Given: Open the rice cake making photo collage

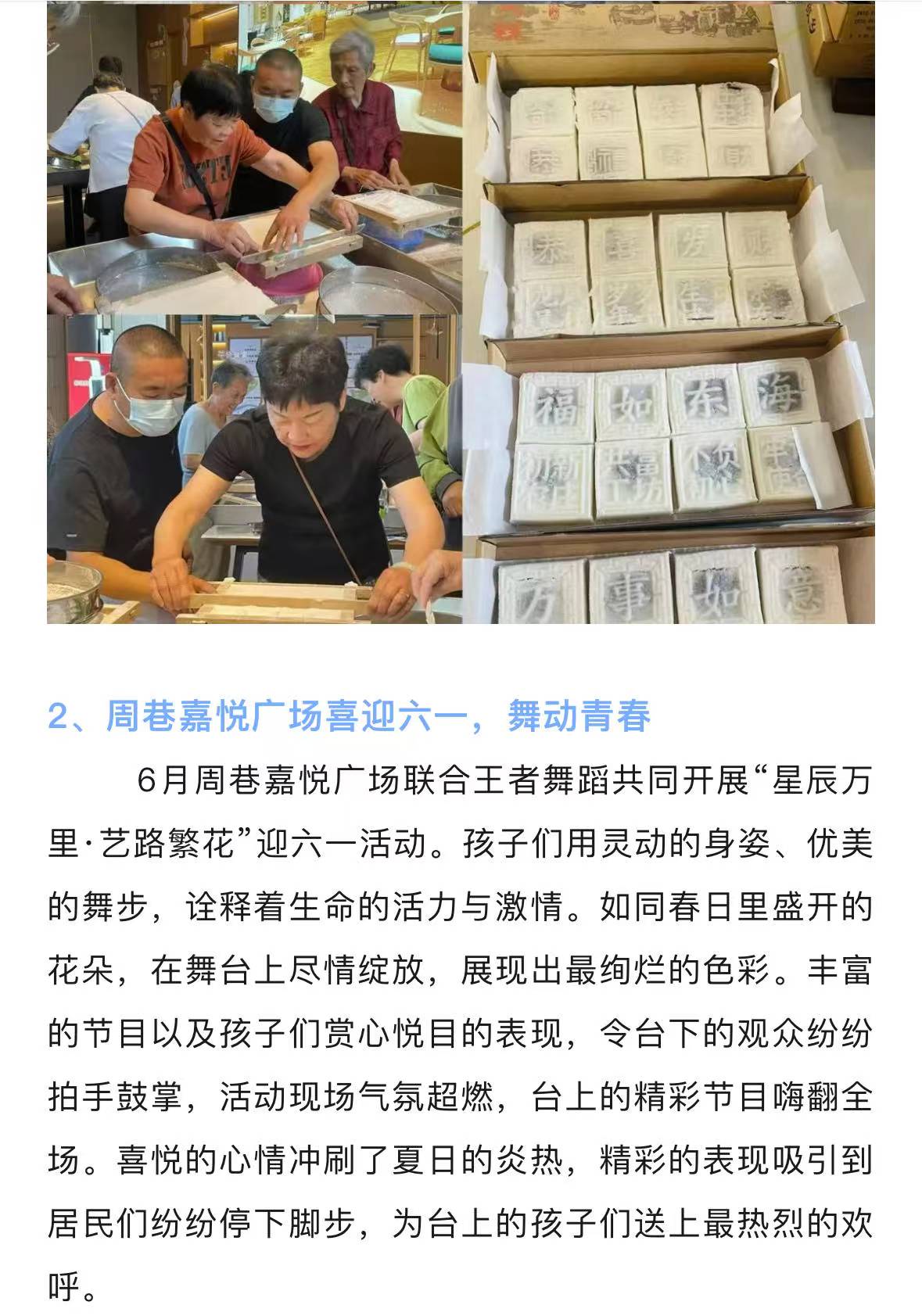Looking at the screenshot, I should coord(461,312).
